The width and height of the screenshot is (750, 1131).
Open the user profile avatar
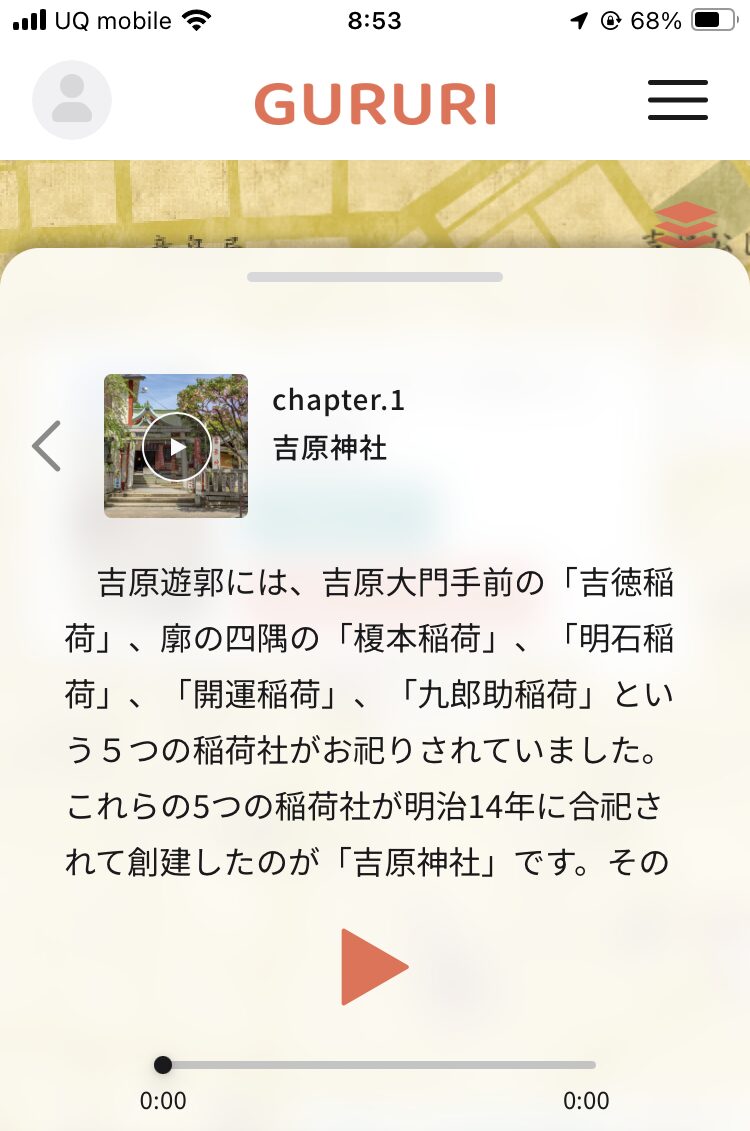(x=72, y=100)
